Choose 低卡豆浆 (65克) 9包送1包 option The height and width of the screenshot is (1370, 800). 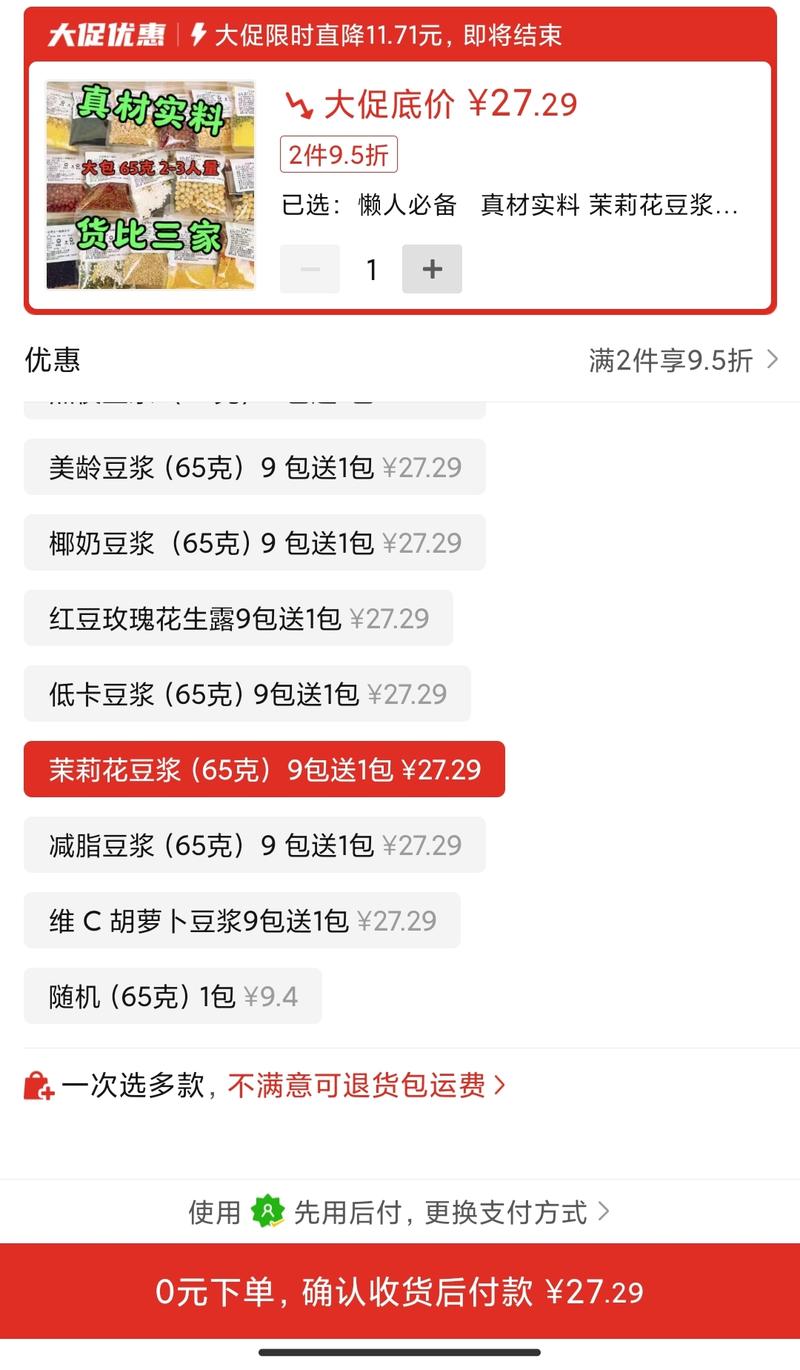coord(246,694)
